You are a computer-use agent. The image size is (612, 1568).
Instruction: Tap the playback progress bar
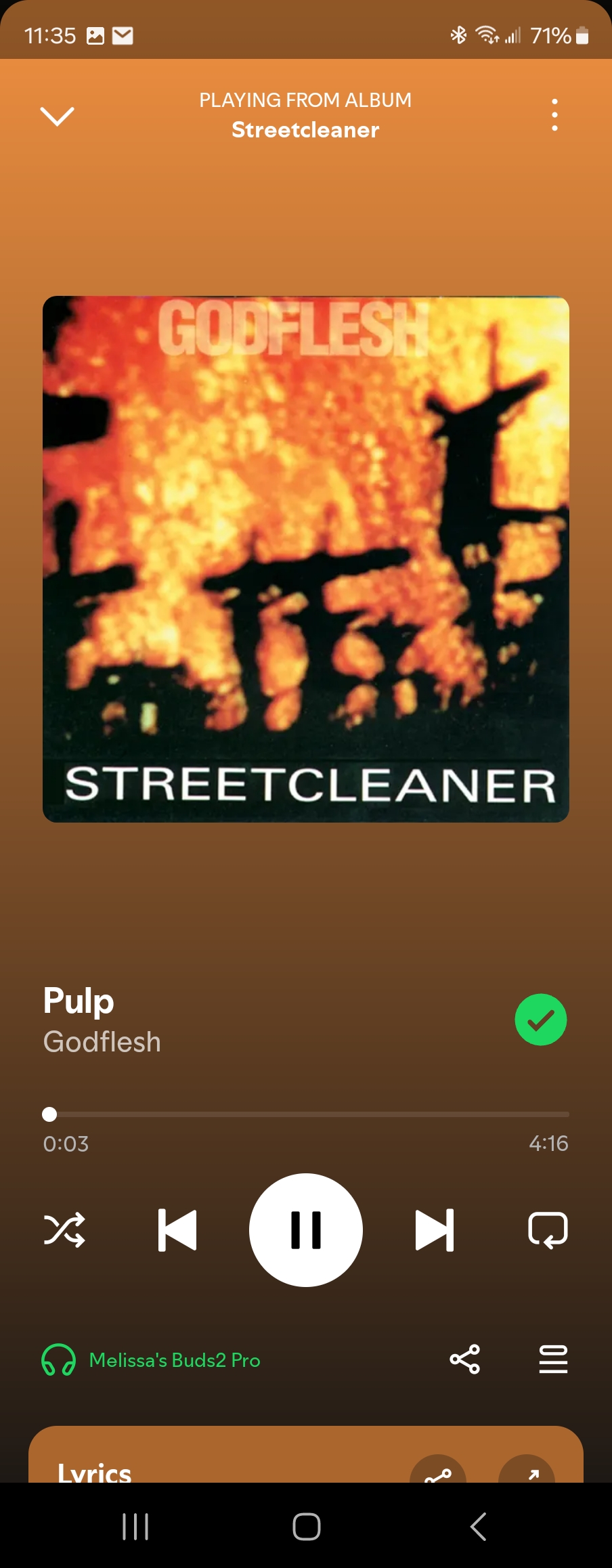(306, 1114)
